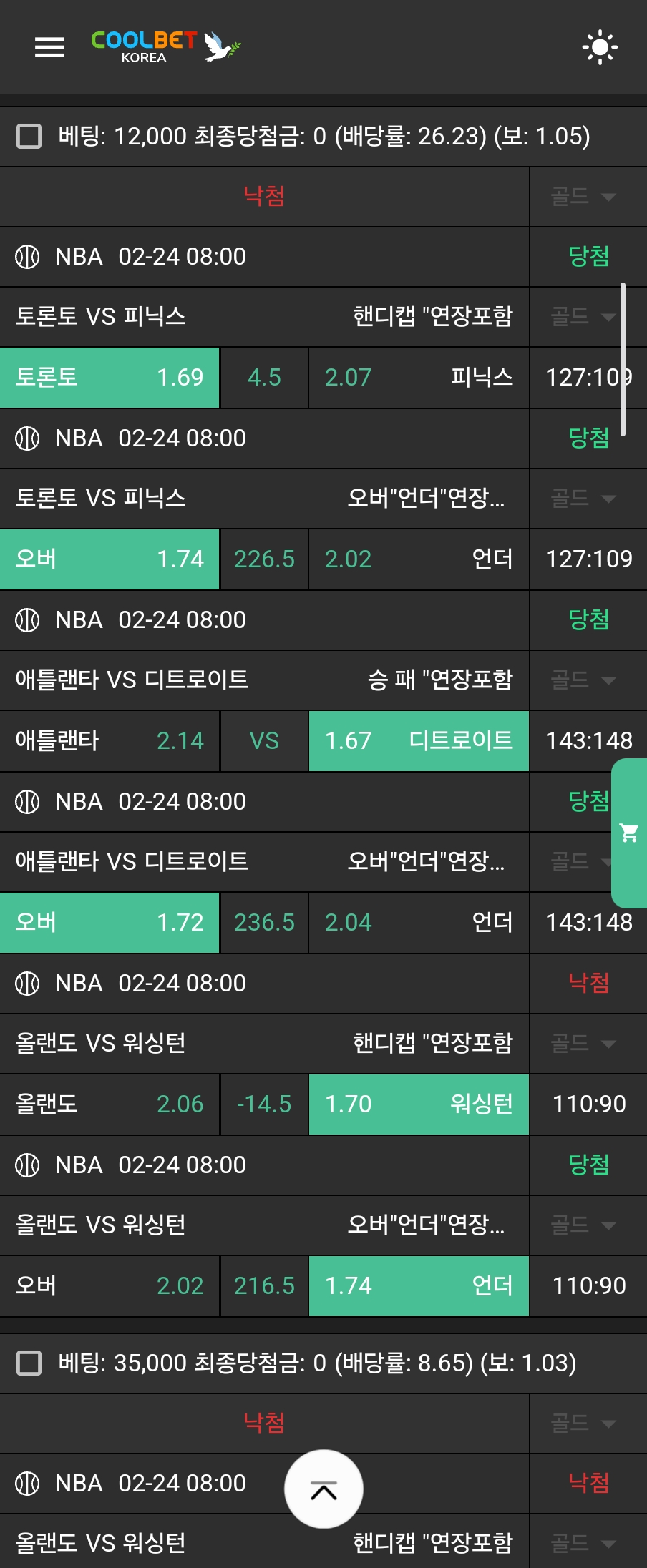The image size is (647, 1568).
Task: Select the 35,000 bet slip checkbox
Action: (x=29, y=1363)
